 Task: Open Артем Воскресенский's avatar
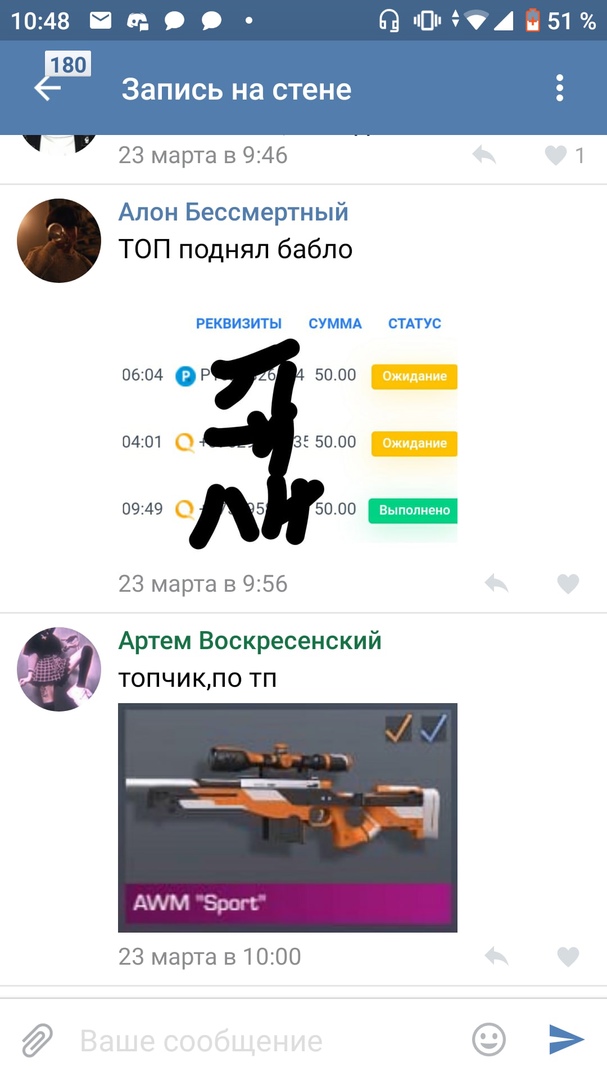(59, 669)
